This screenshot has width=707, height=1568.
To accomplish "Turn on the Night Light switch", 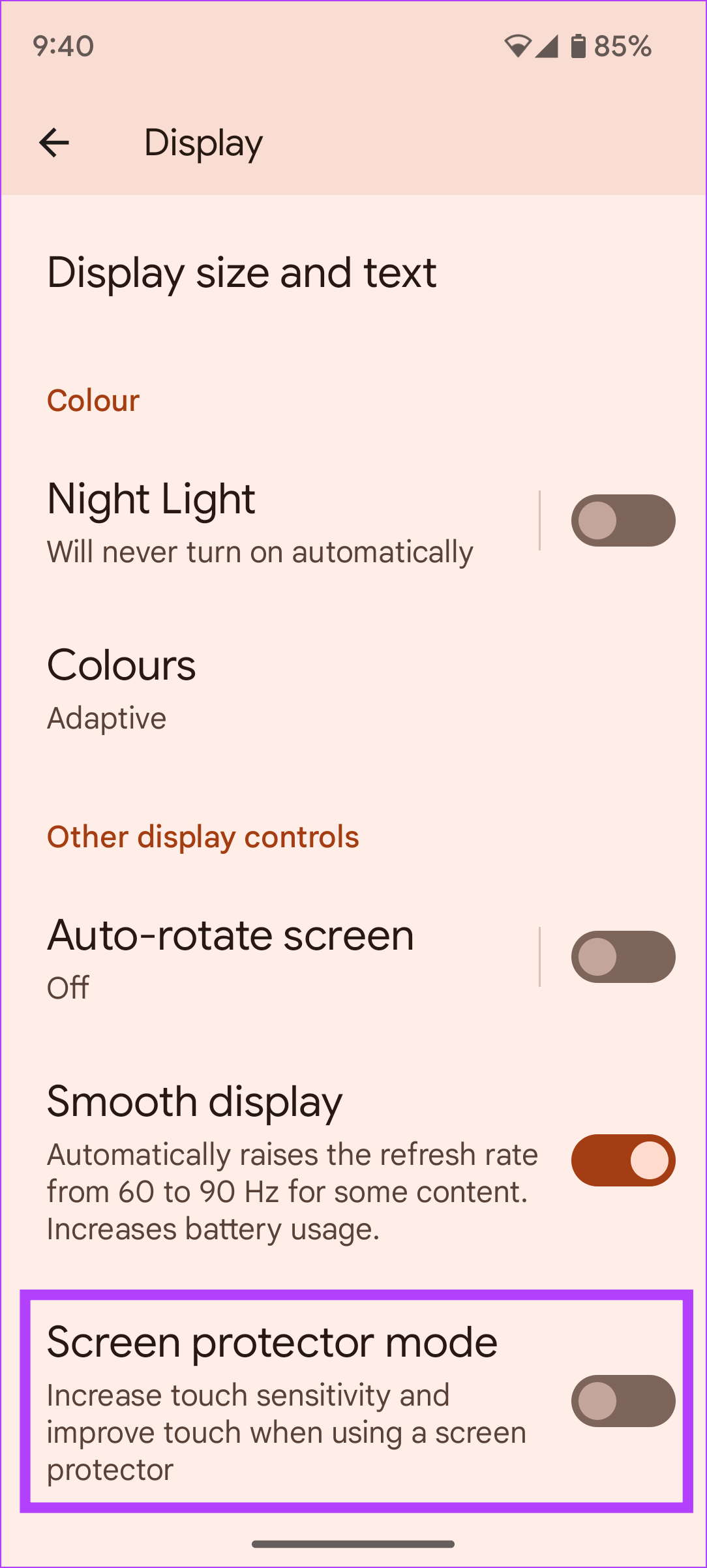I will (623, 520).
